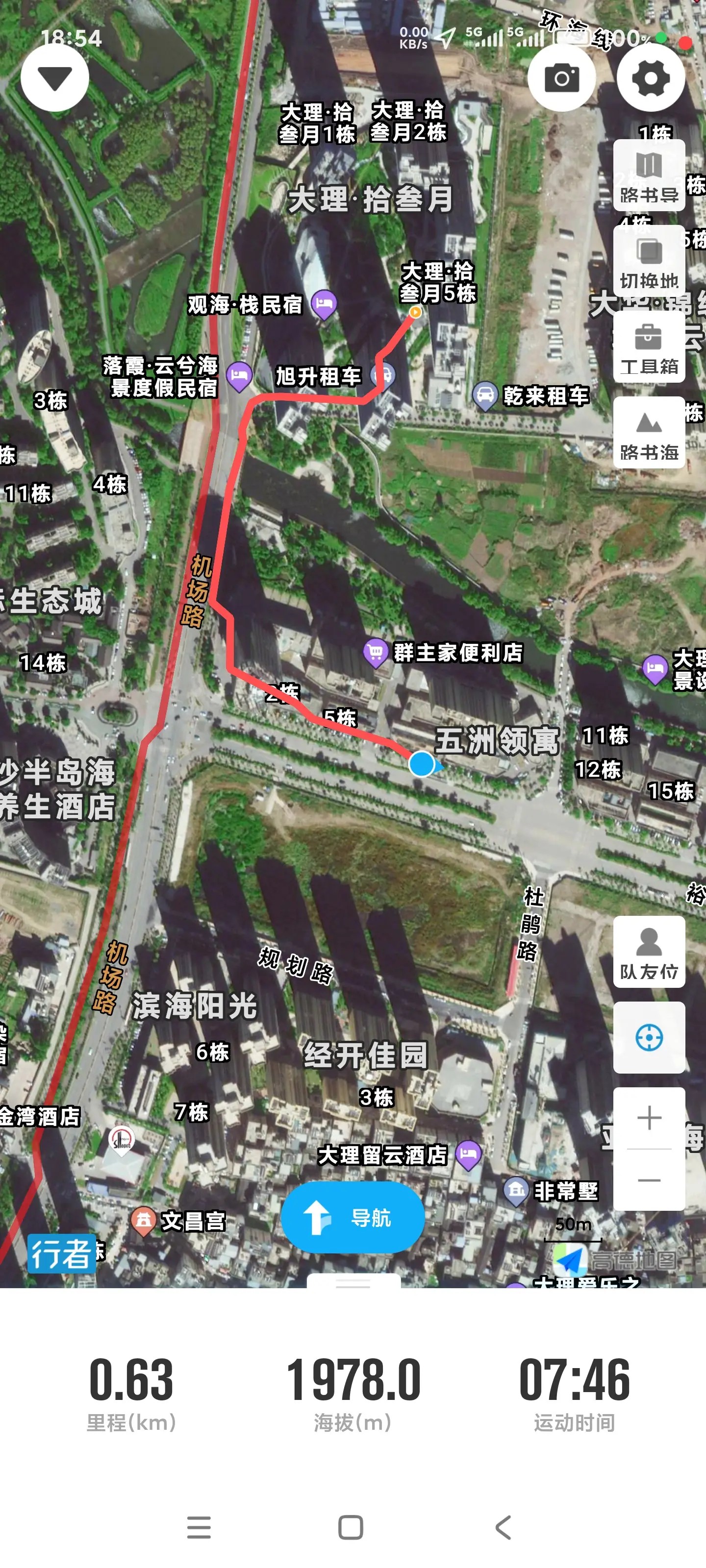Screen dimensions: 706x1568
Task: Open the settings gear
Action: pos(650,78)
